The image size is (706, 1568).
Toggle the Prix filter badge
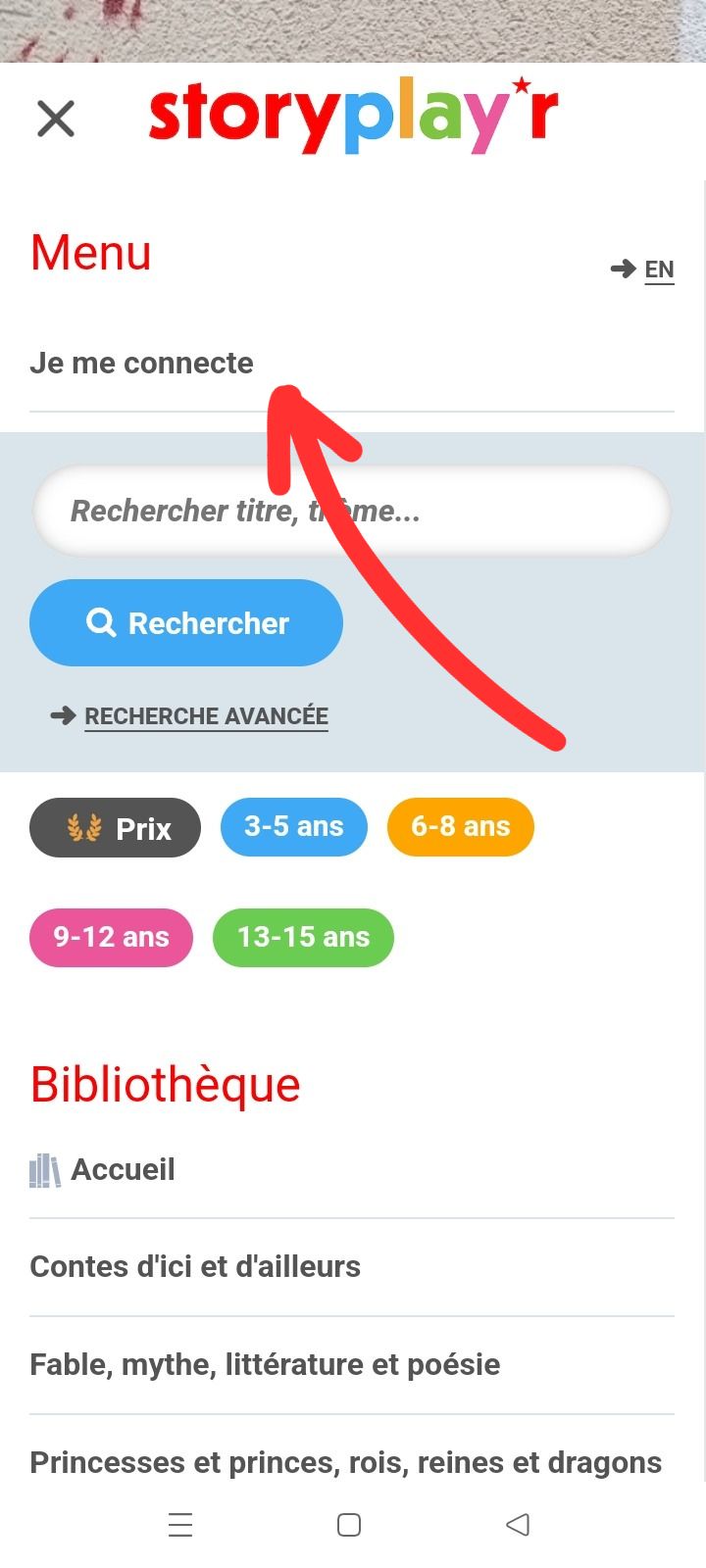click(x=114, y=828)
